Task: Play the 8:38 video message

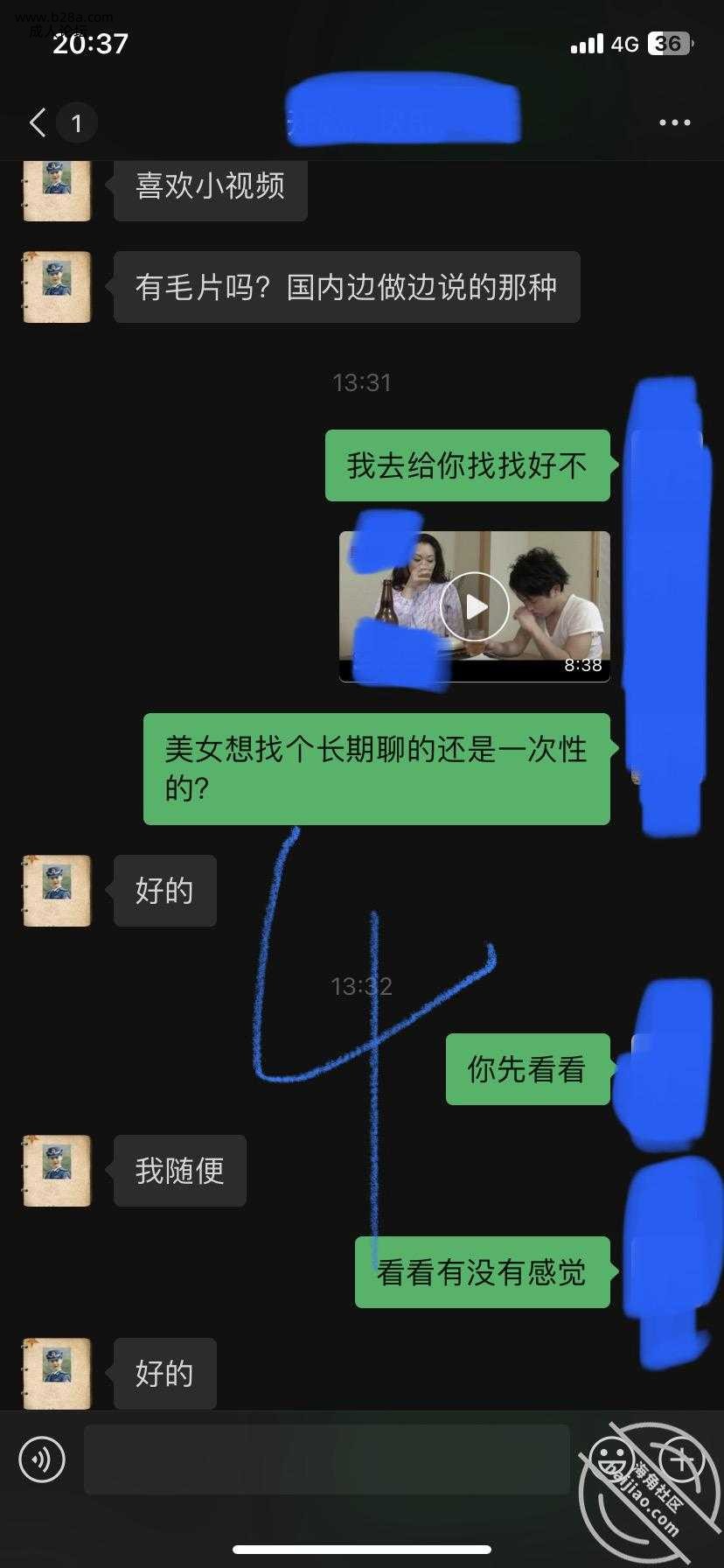Action: (x=474, y=606)
